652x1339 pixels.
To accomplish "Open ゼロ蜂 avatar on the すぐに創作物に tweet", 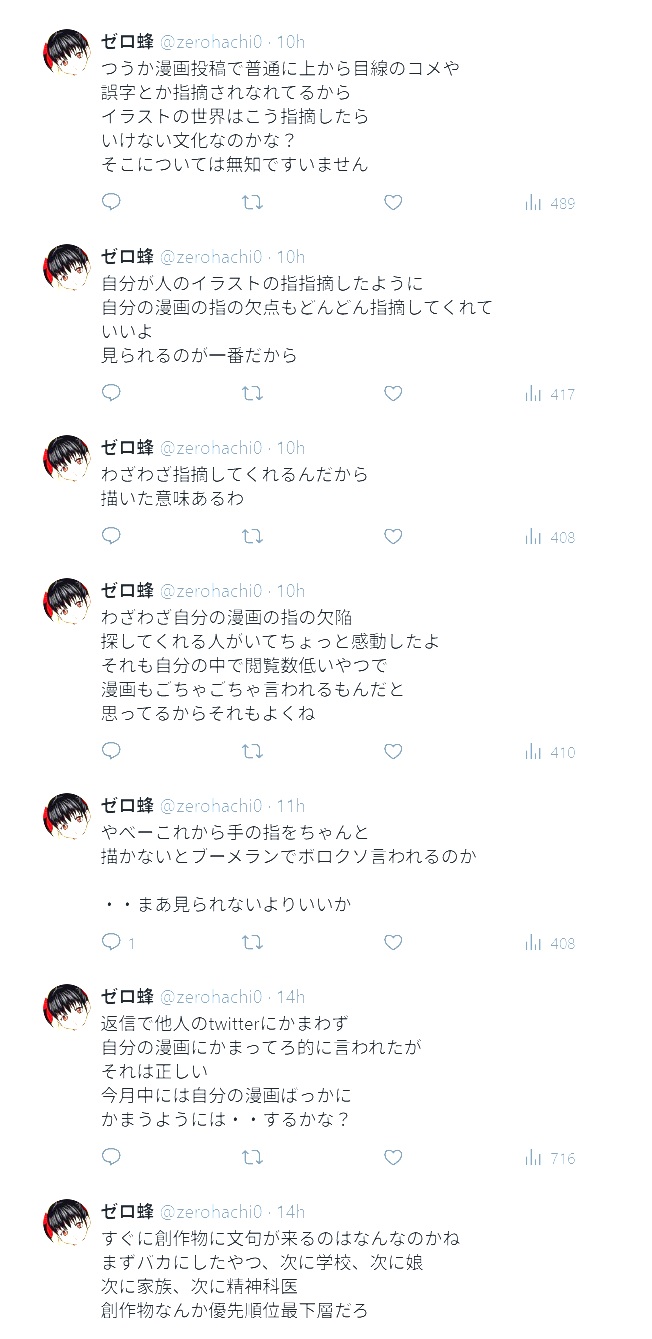I will tap(67, 1223).
